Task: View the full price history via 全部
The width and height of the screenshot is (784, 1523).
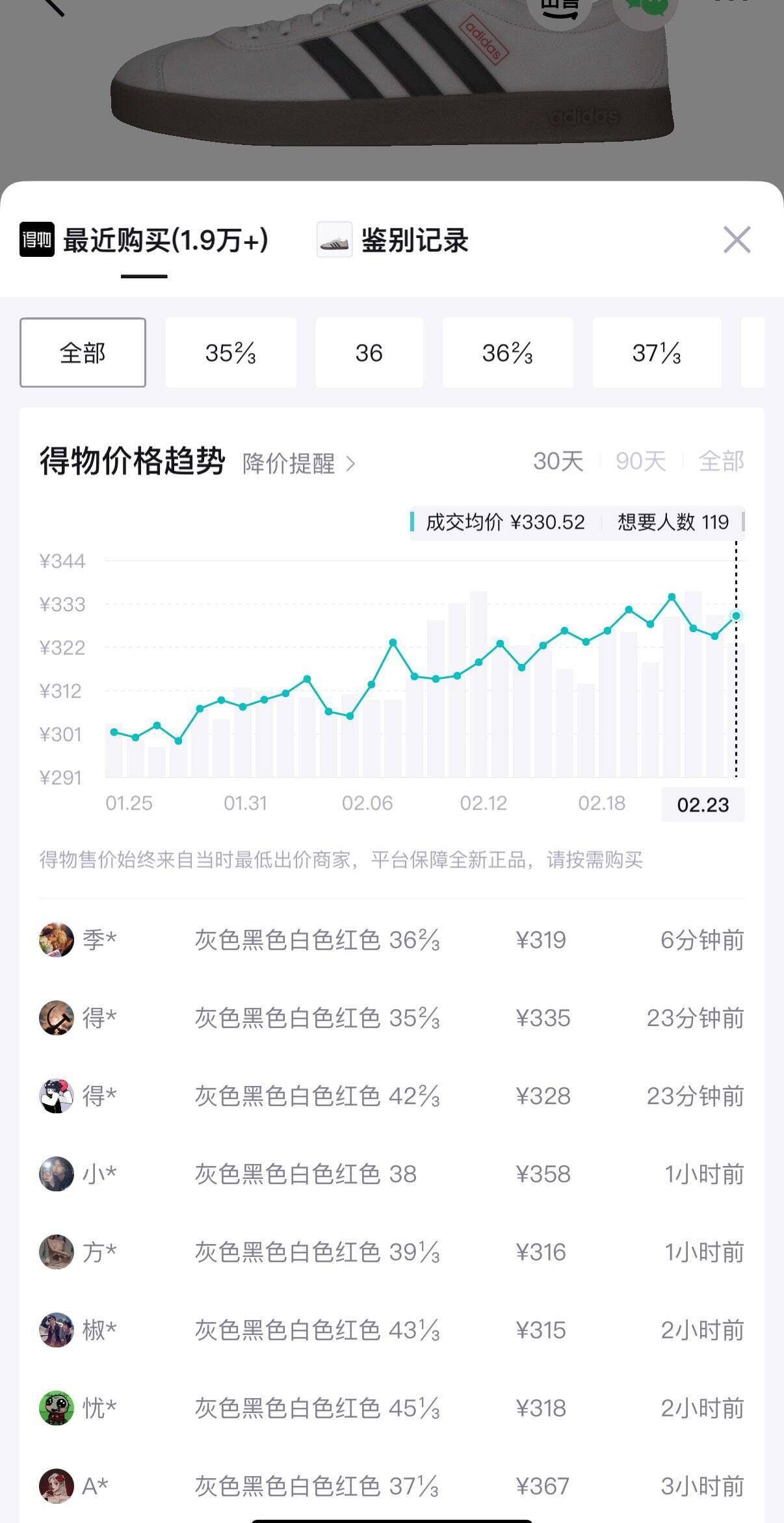Action: [721, 461]
